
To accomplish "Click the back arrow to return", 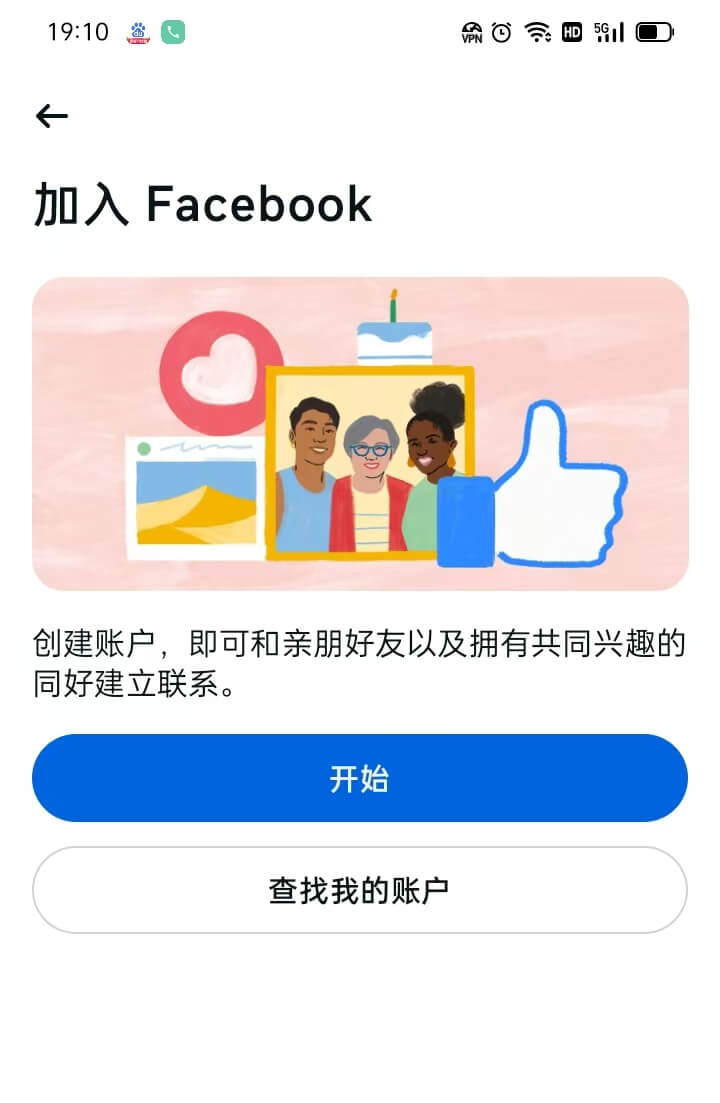I will pos(50,116).
